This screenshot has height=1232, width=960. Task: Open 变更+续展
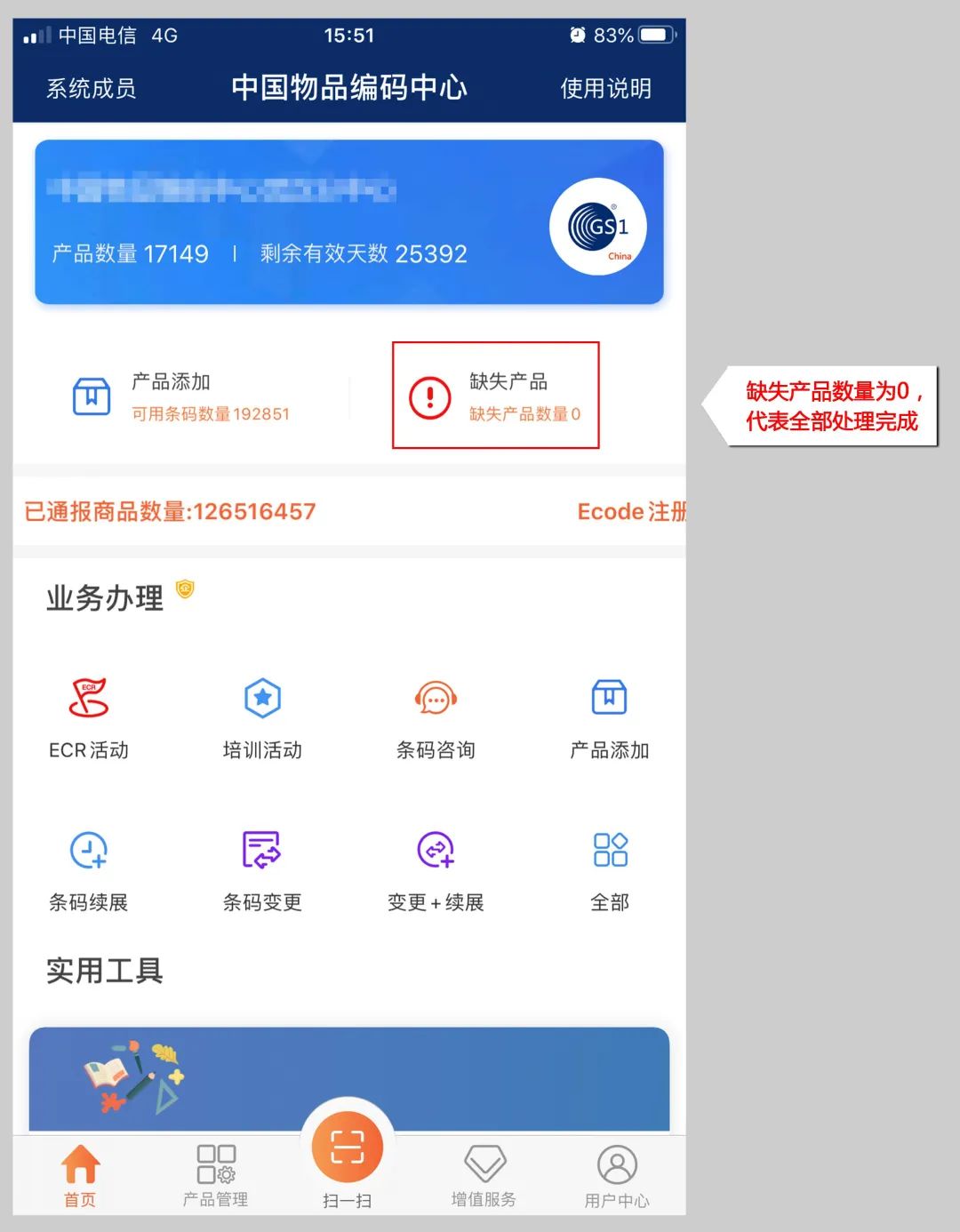[x=436, y=870]
